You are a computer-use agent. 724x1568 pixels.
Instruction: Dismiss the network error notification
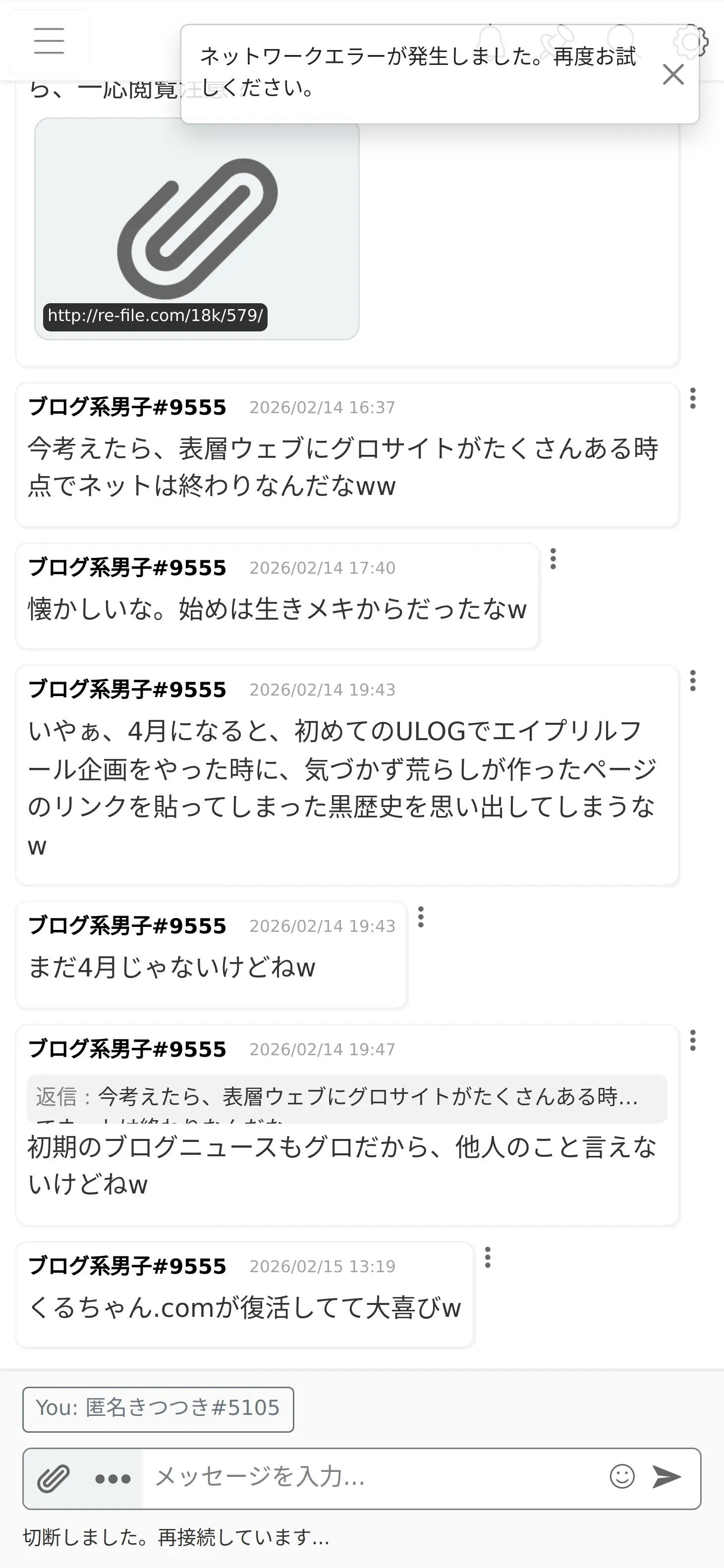tap(673, 75)
